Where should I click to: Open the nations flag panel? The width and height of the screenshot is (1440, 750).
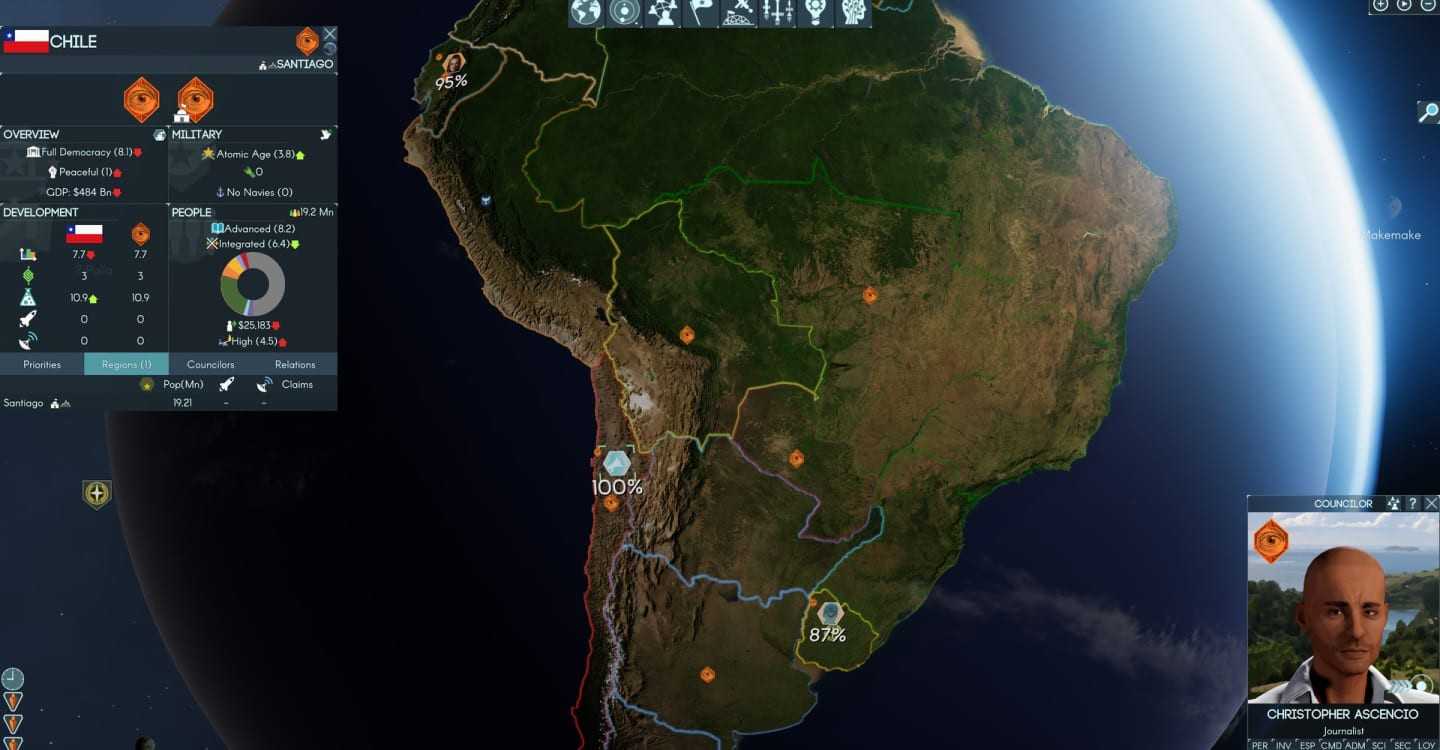[x=700, y=12]
